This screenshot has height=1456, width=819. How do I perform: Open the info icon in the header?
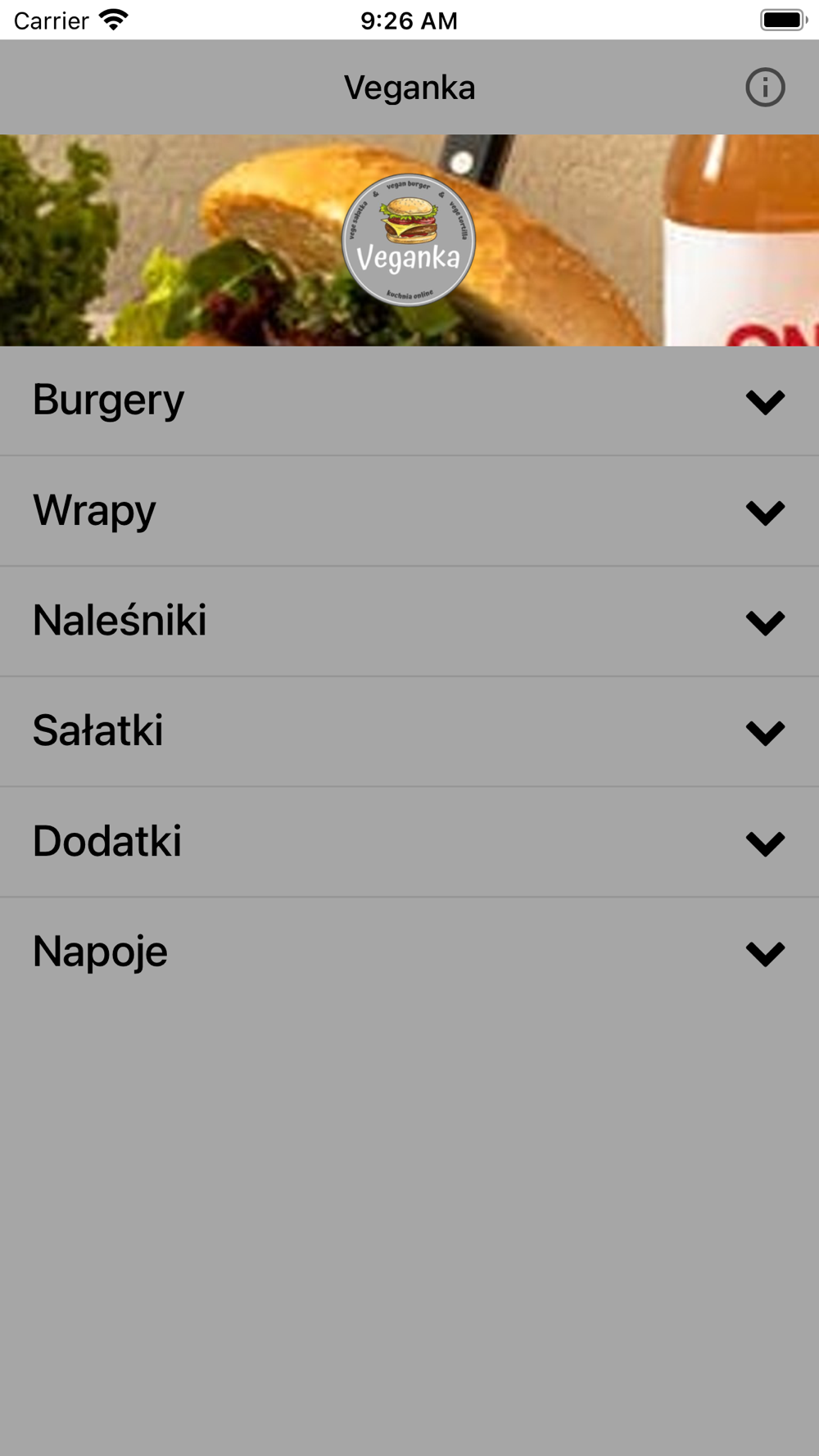pyautogui.click(x=765, y=87)
